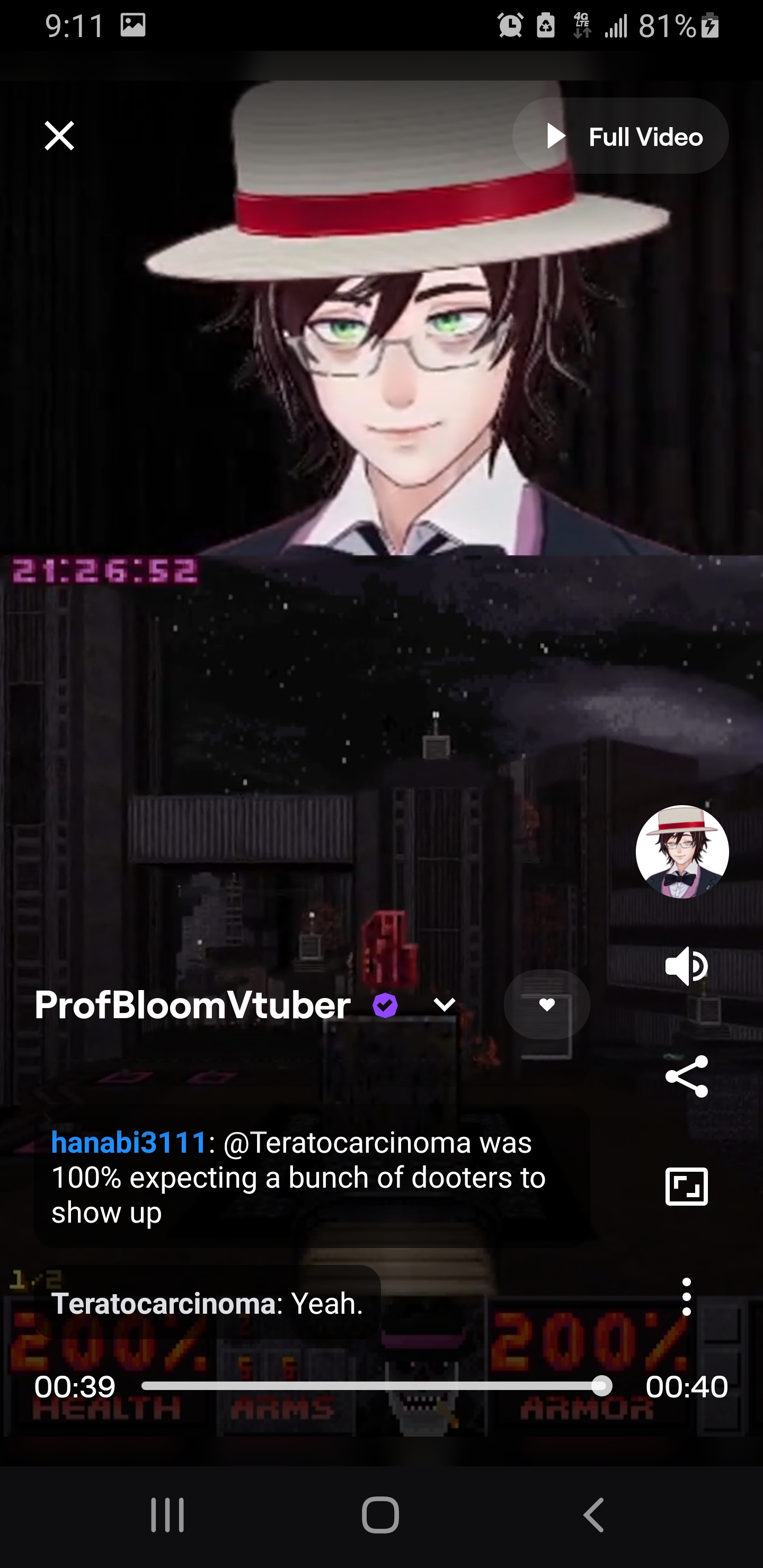Open ProfBloomVtuber channel name

pyautogui.click(x=192, y=1005)
